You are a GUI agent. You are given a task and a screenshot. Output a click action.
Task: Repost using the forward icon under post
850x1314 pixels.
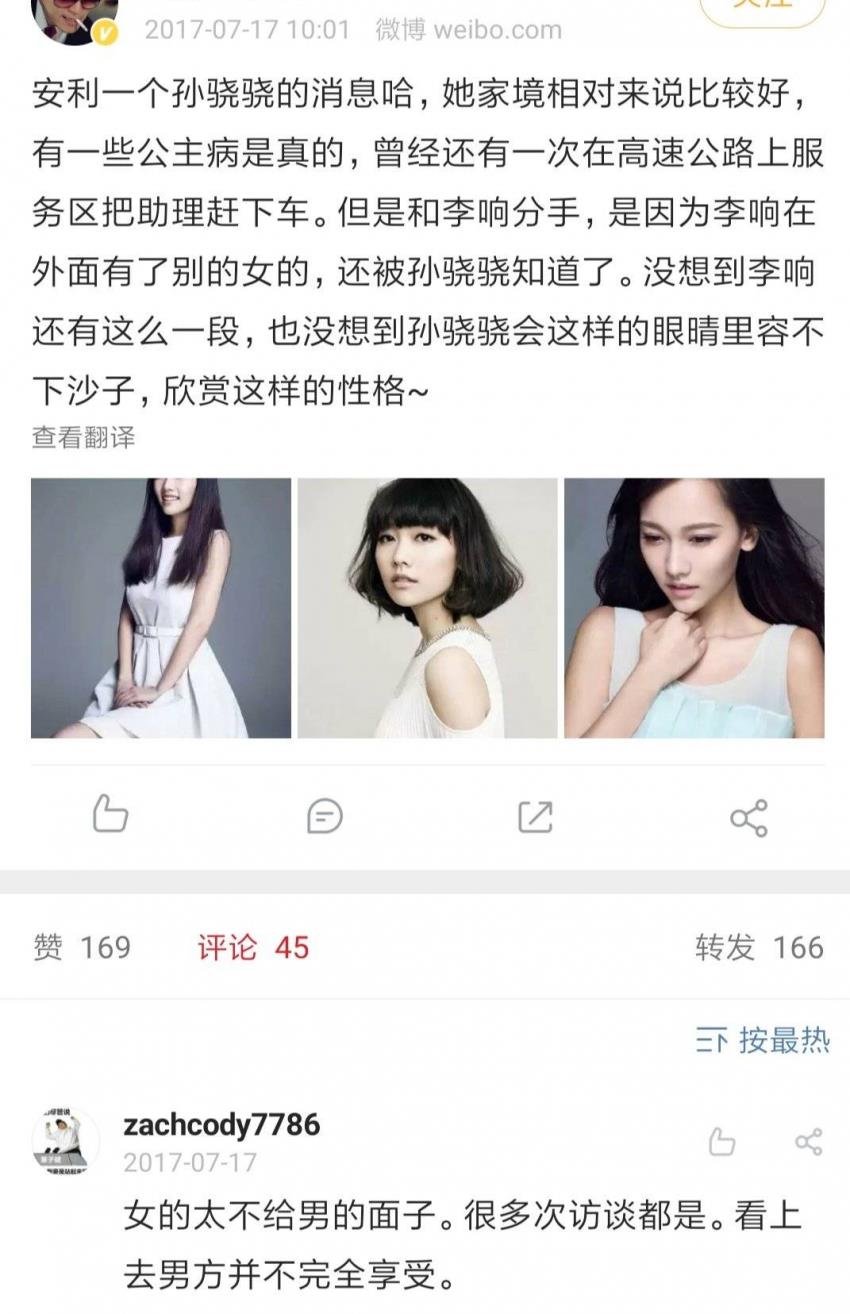[x=536, y=816]
